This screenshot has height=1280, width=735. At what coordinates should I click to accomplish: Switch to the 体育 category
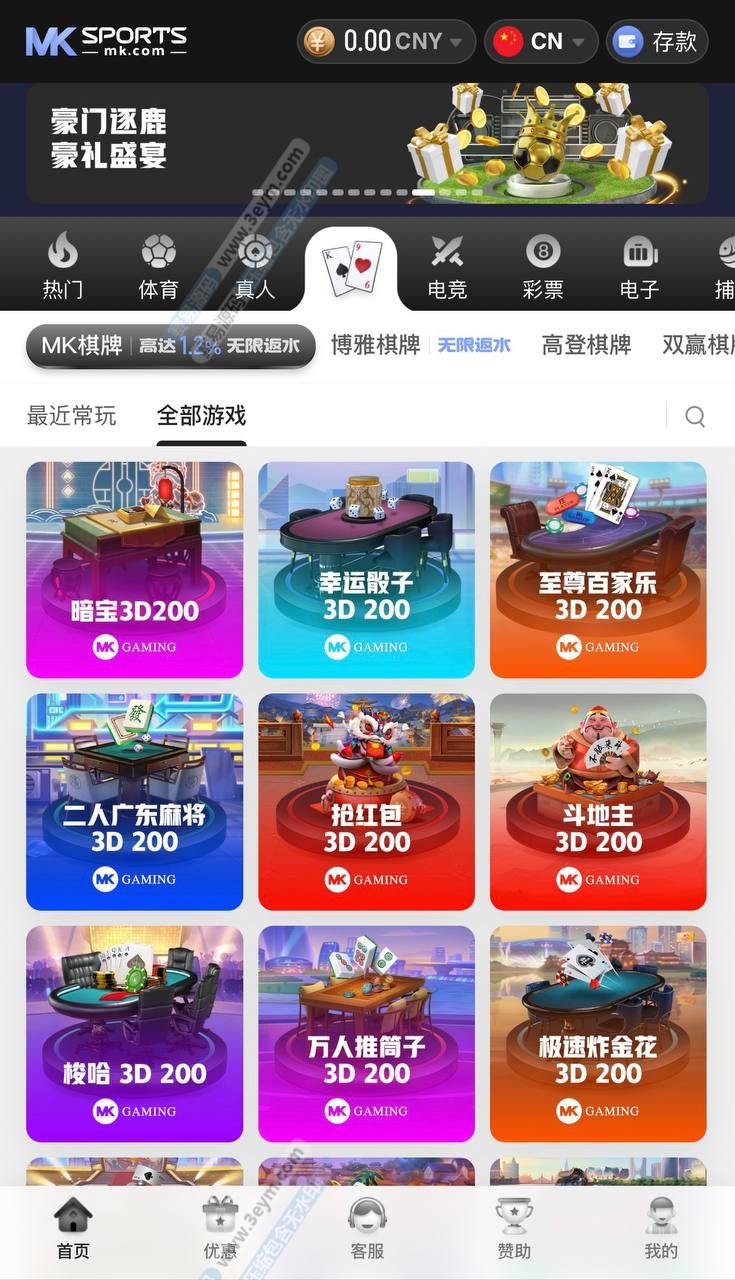click(x=158, y=268)
